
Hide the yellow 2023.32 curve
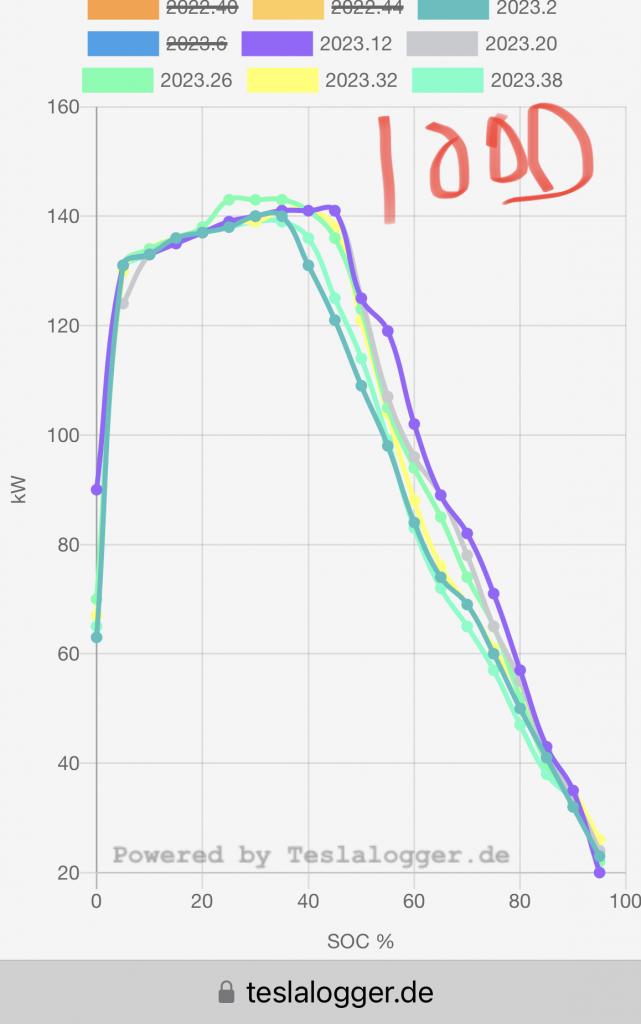[x=322, y=80]
